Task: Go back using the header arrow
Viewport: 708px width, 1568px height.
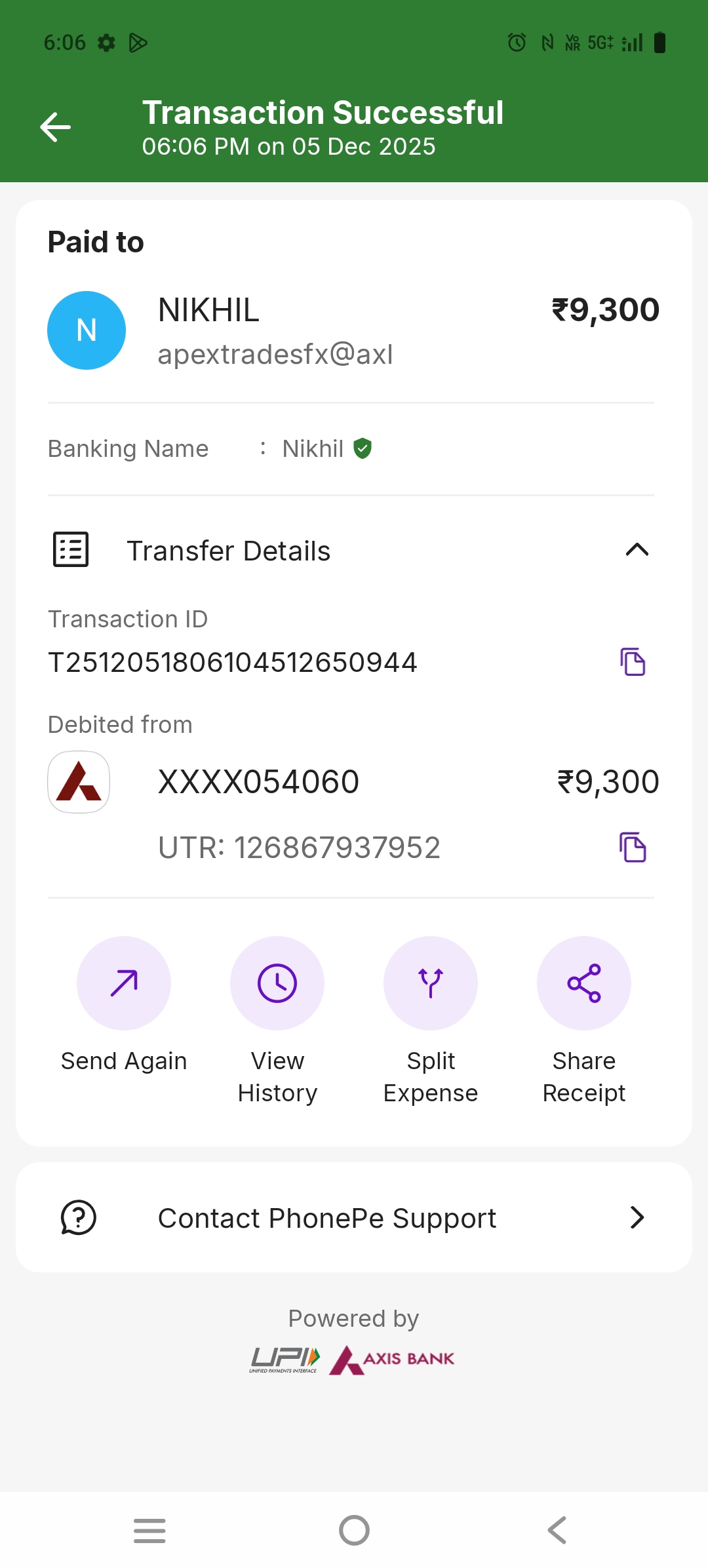Action: (55, 127)
